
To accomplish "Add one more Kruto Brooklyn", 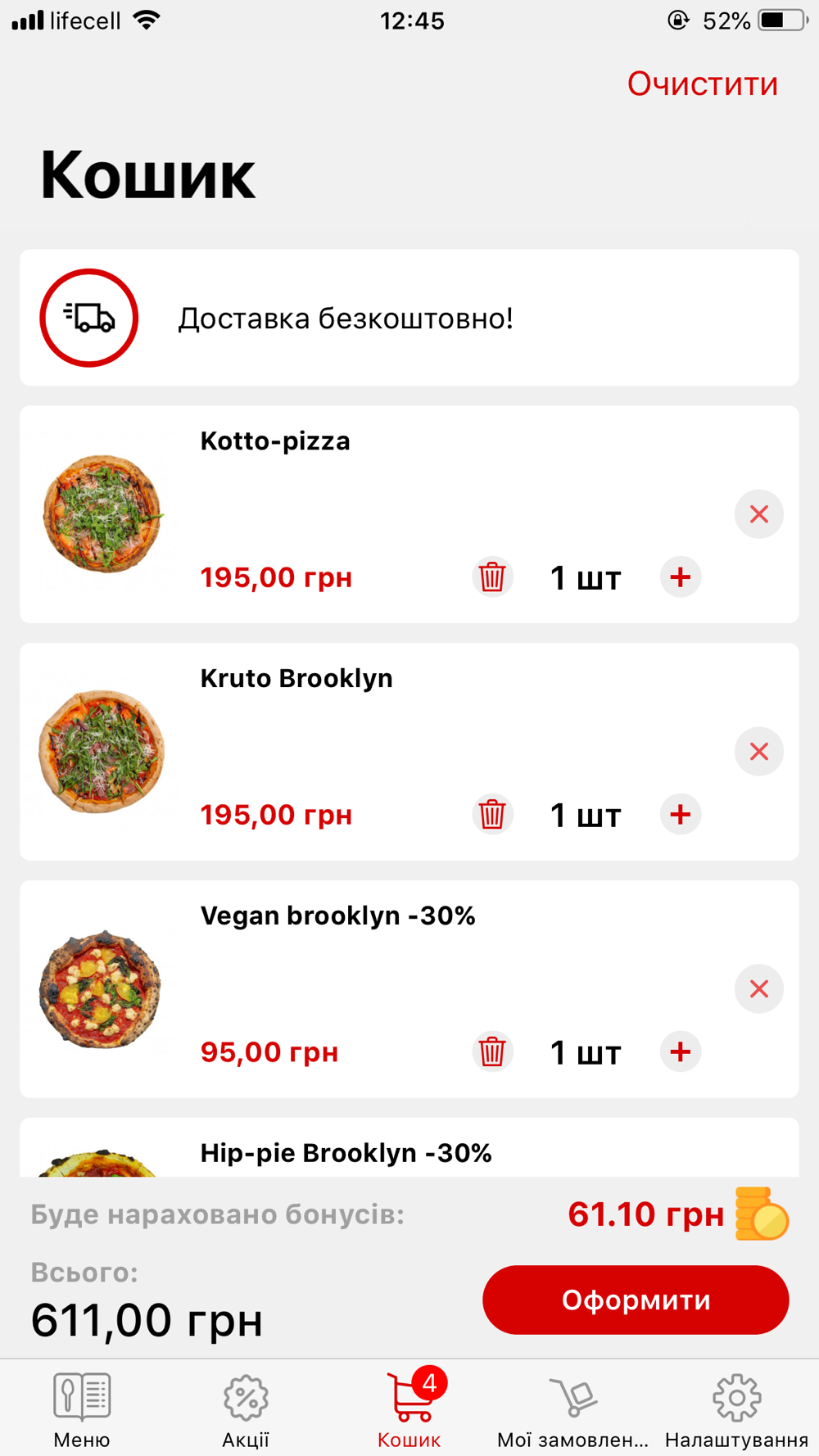I will 681,815.
